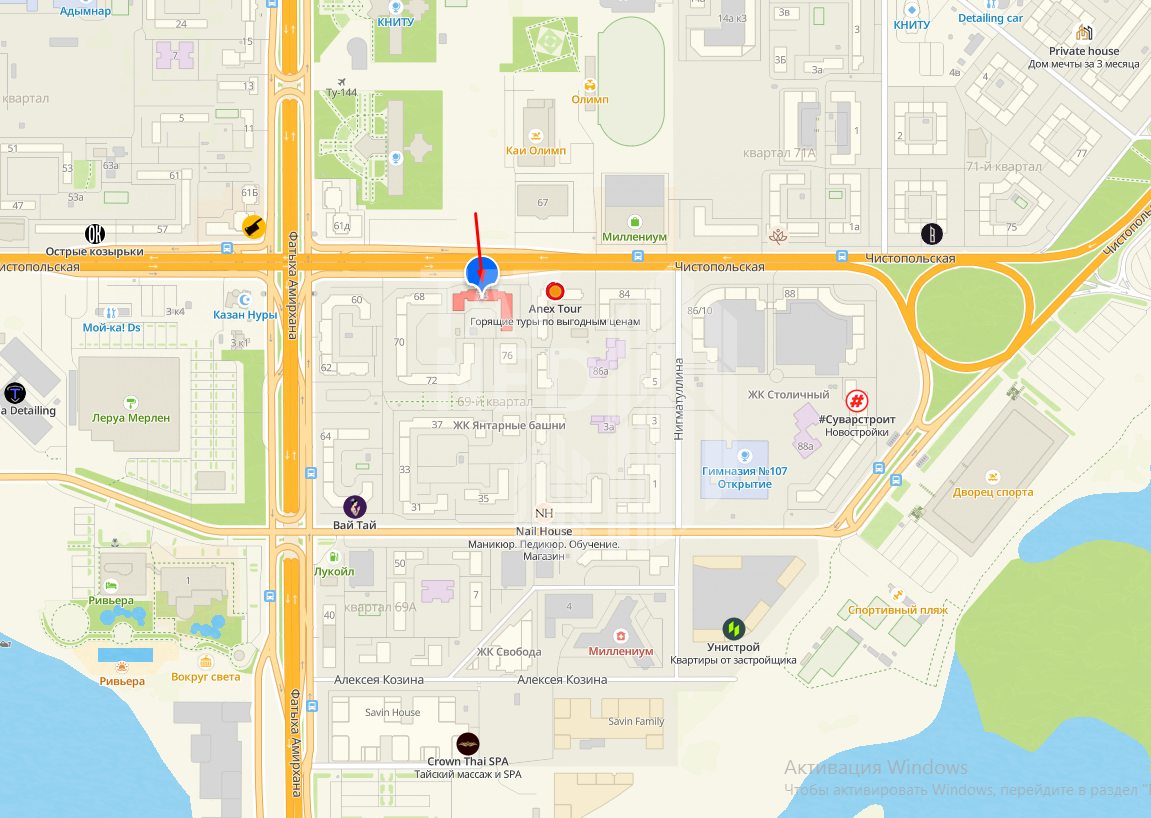Select the Казан Нуры mosque marker
This screenshot has width=1151, height=818.
point(246,299)
